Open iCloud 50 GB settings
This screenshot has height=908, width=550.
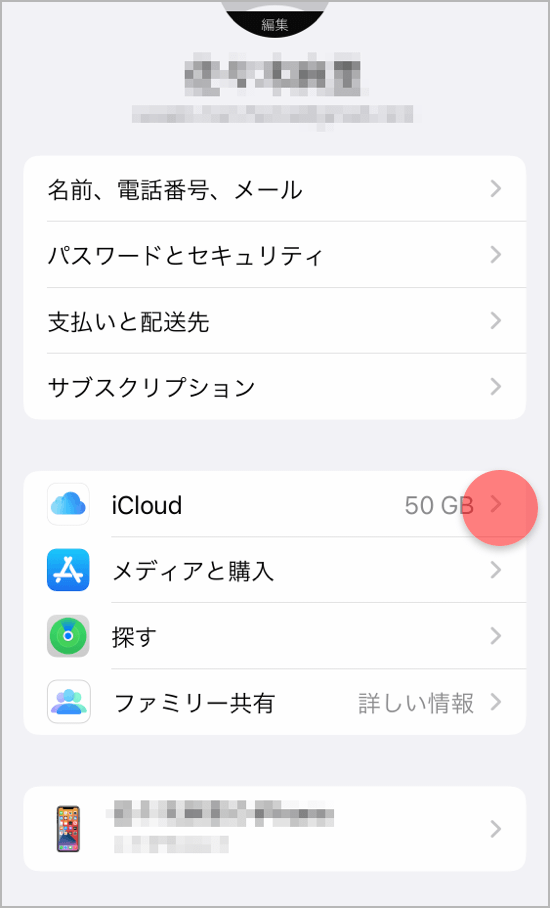pyautogui.click(x=274, y=504)
